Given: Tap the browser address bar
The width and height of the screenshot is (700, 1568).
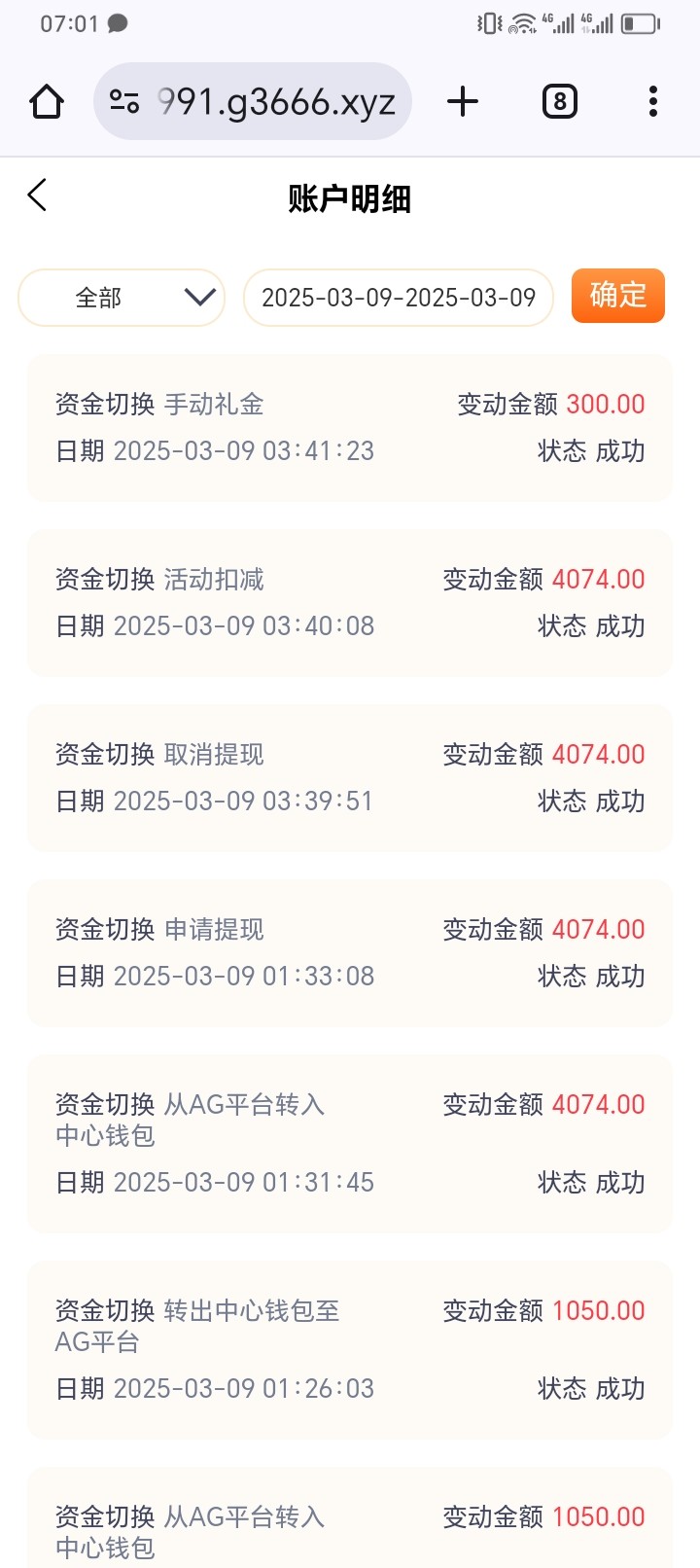Looking at the screenshot, I should pyautogui.click(x=253, y=101).
